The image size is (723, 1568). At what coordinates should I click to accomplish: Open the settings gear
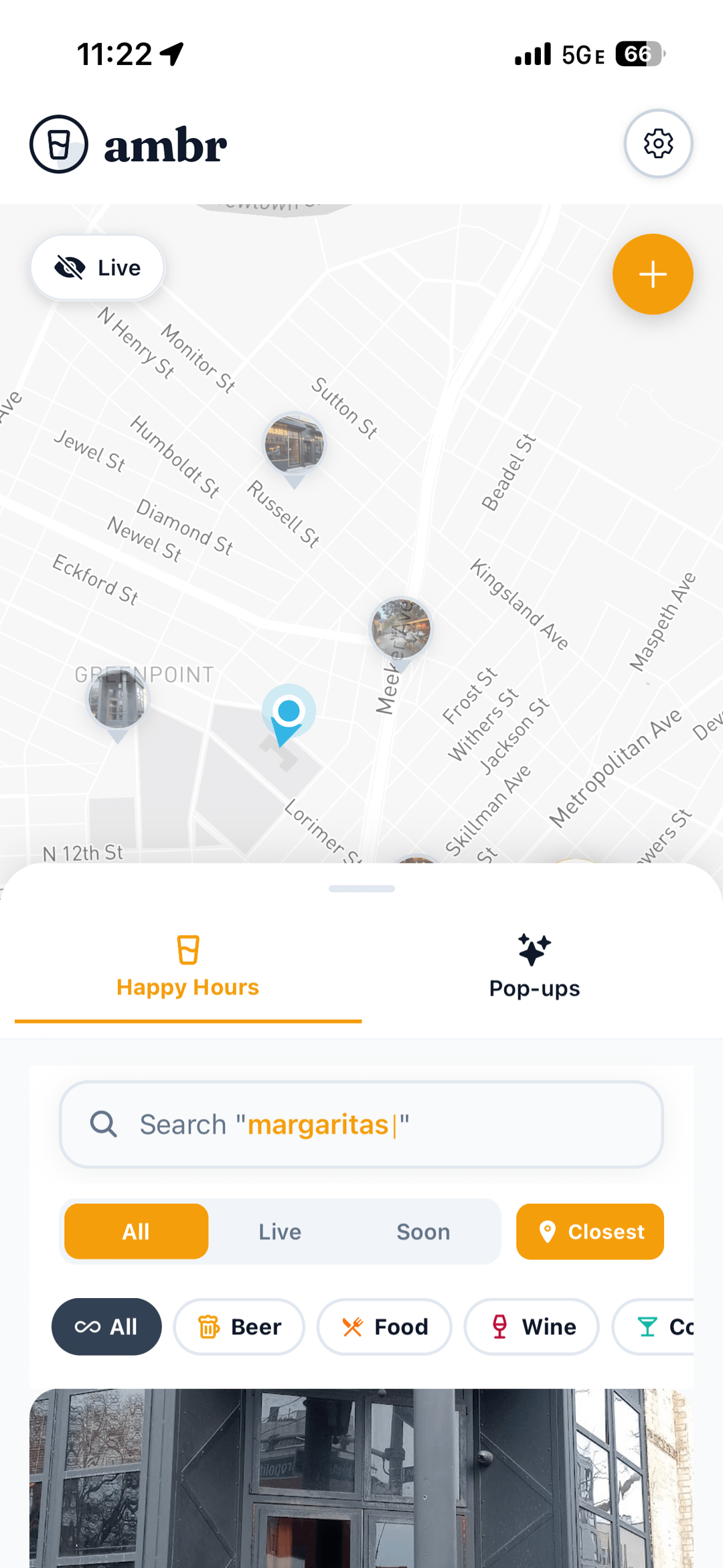click(x=658, y=143)
